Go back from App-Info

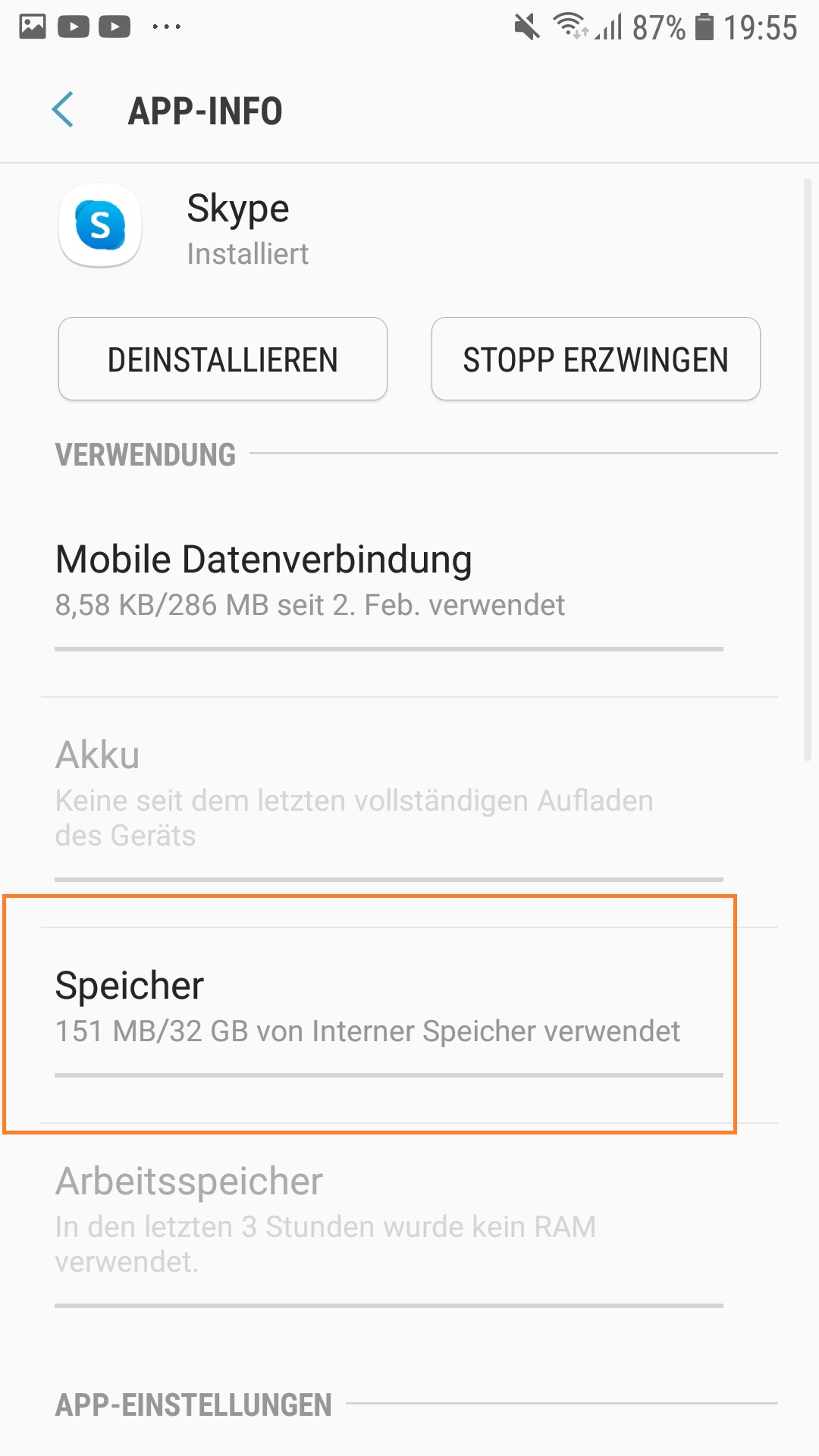coord(64,111)
